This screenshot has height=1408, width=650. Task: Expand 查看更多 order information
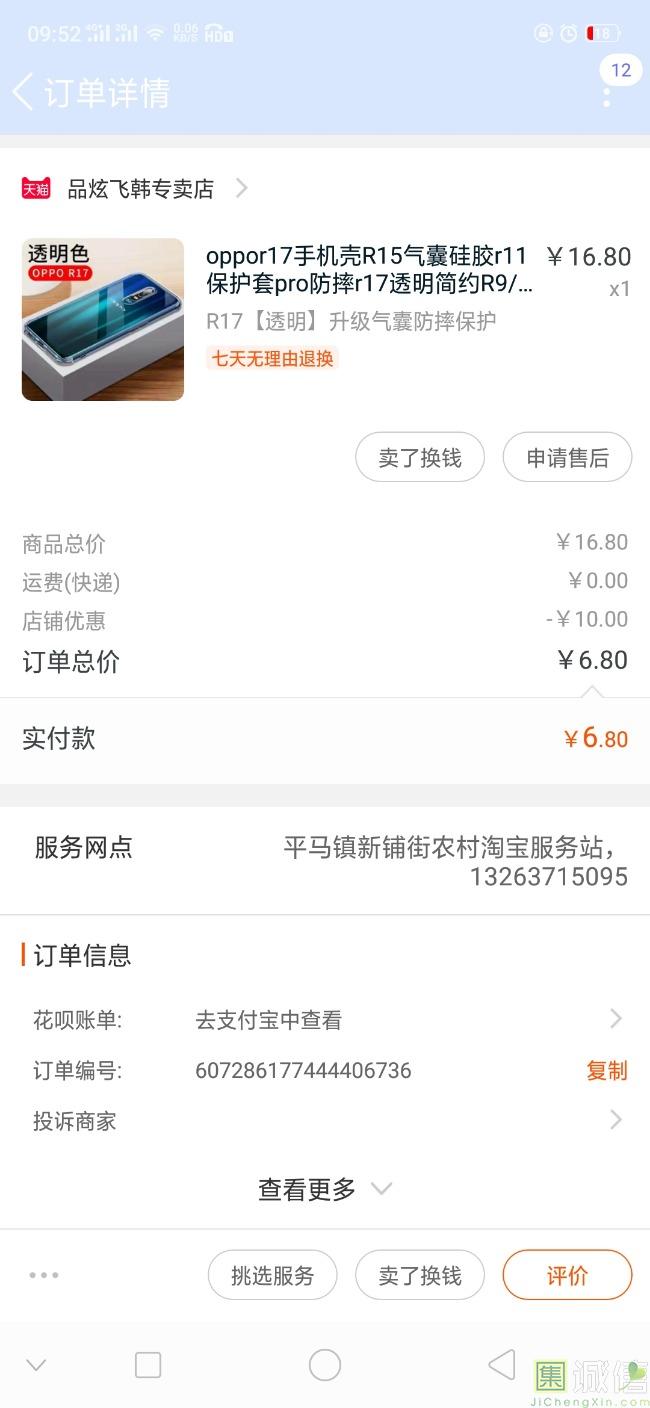pos(324,1189)
